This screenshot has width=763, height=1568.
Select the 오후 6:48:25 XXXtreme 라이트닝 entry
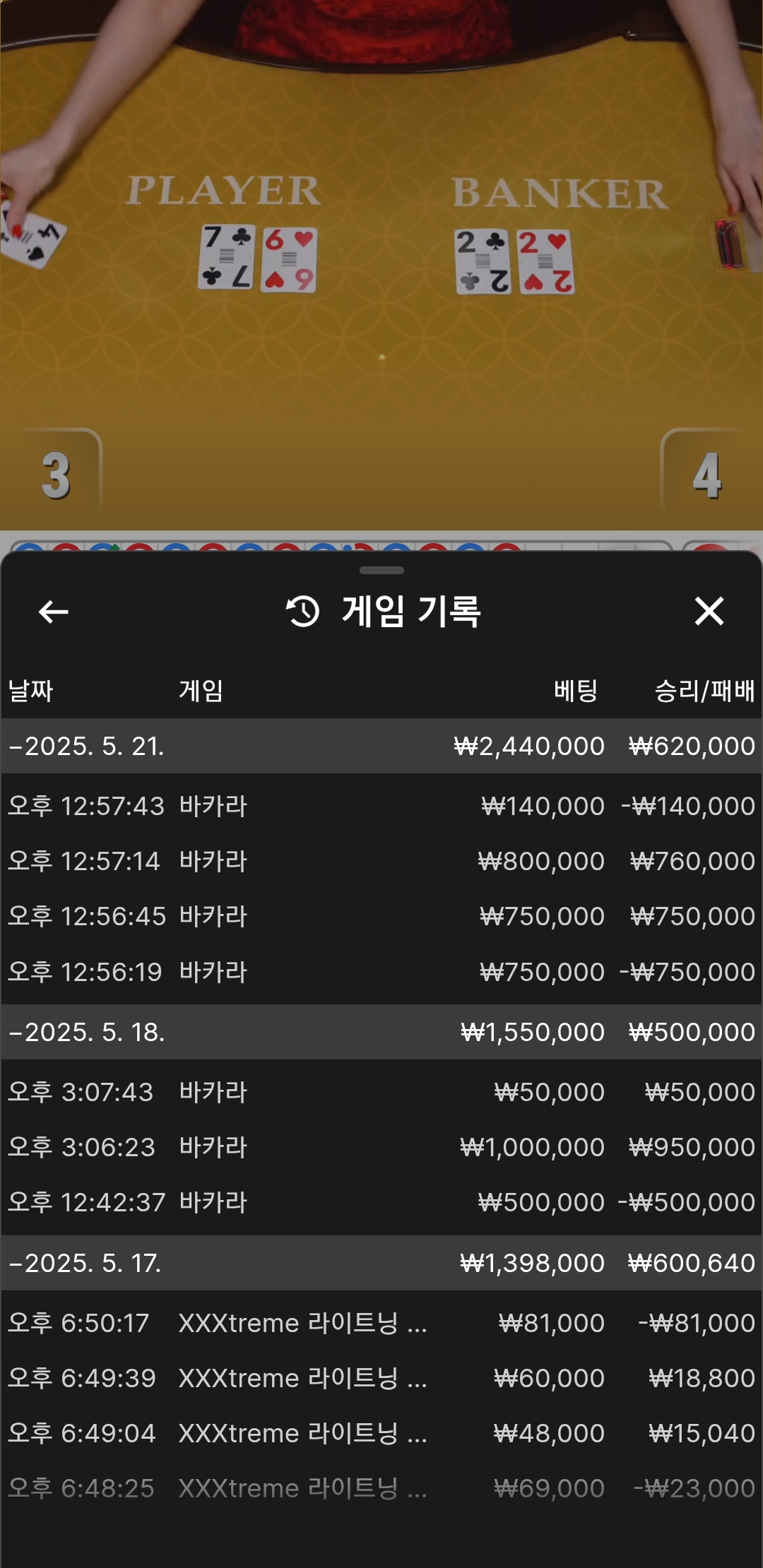coord(381,1488)
